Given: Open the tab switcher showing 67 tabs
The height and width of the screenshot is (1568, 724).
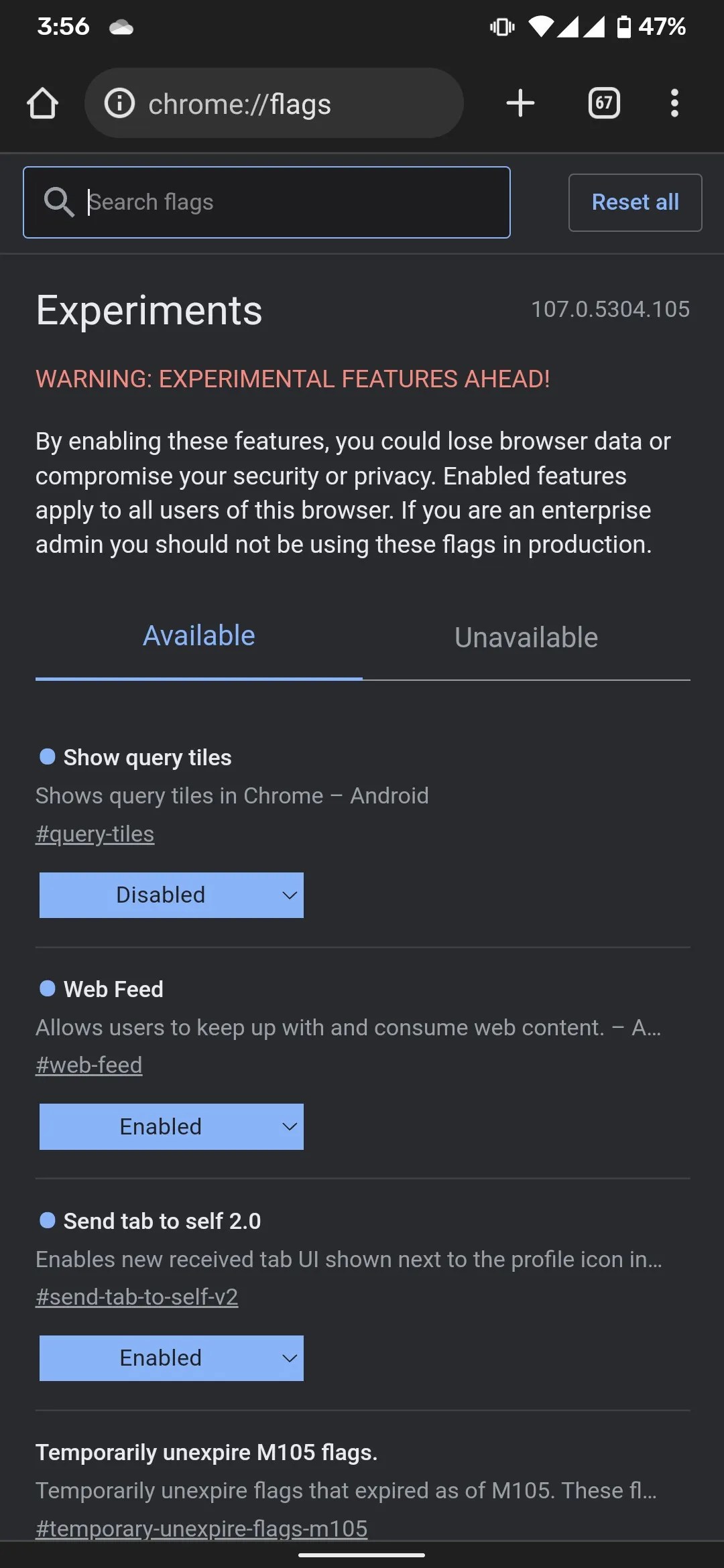Looking at the screenshot, I should click(603, 103).
